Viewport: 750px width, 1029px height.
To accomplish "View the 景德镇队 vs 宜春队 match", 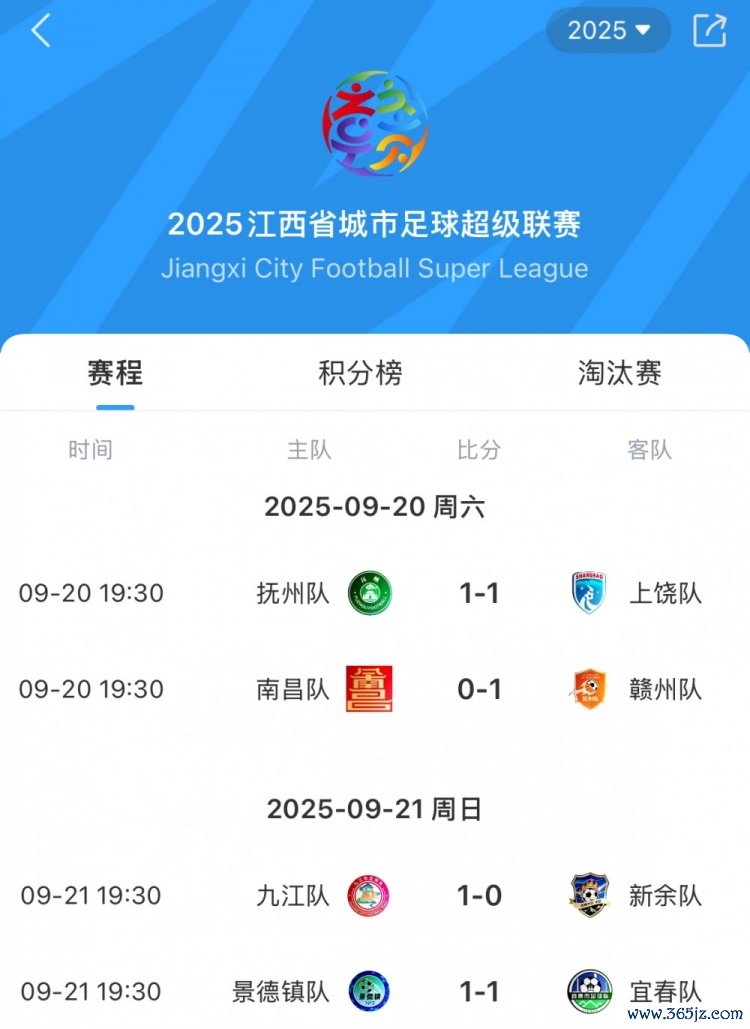I will coord(479,991).
